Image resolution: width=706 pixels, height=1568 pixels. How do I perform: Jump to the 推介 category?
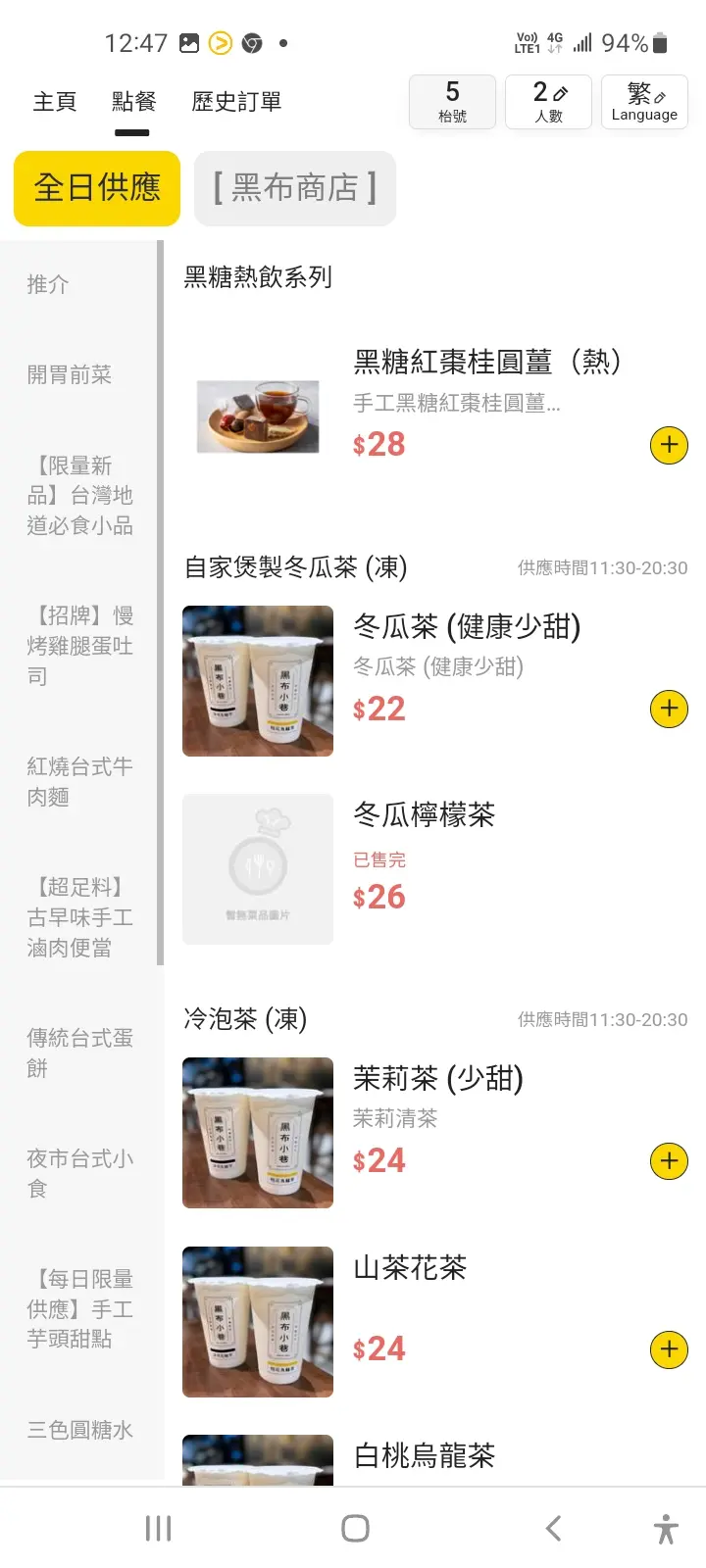click(x=48, y=284)
